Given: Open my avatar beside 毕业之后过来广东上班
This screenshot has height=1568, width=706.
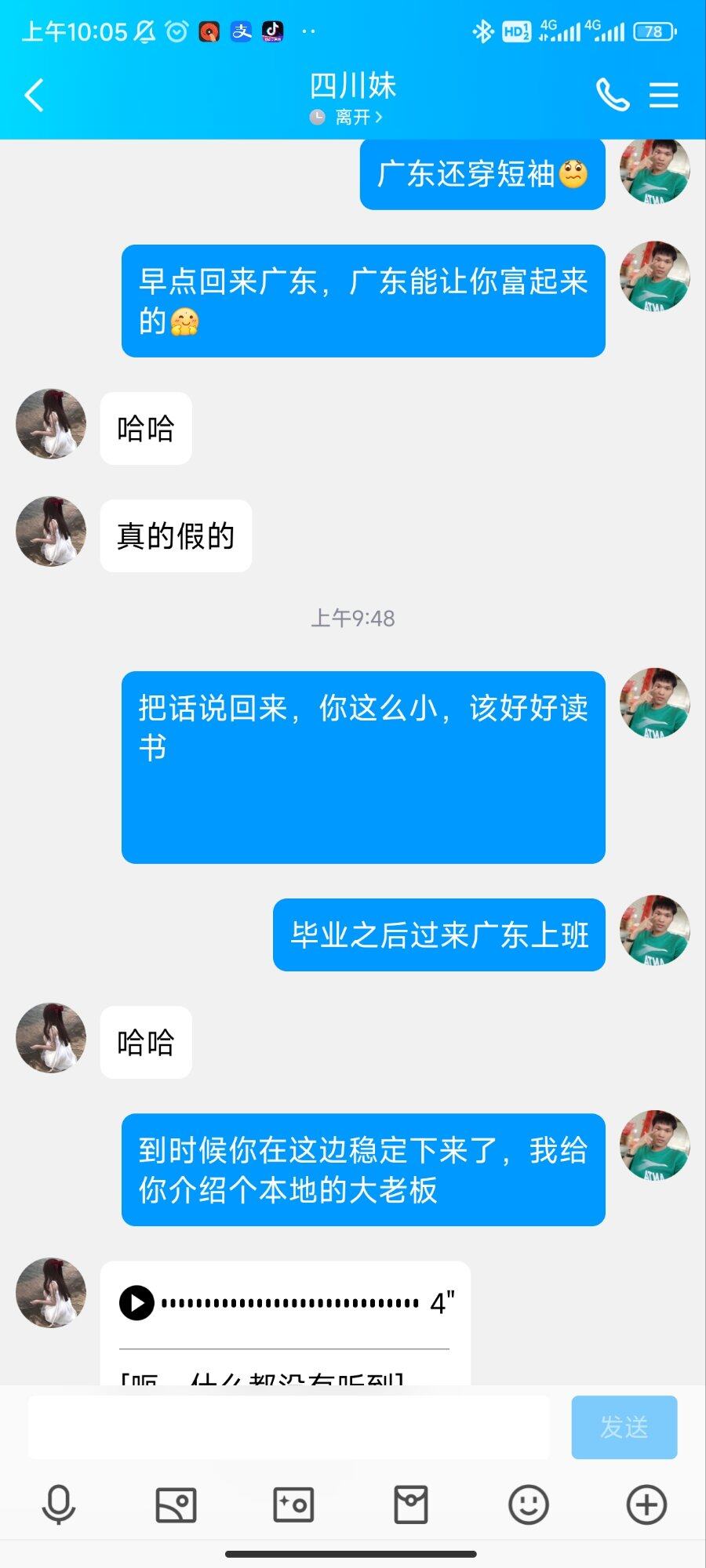Looking at the screenshot, I should pos(654,930).
